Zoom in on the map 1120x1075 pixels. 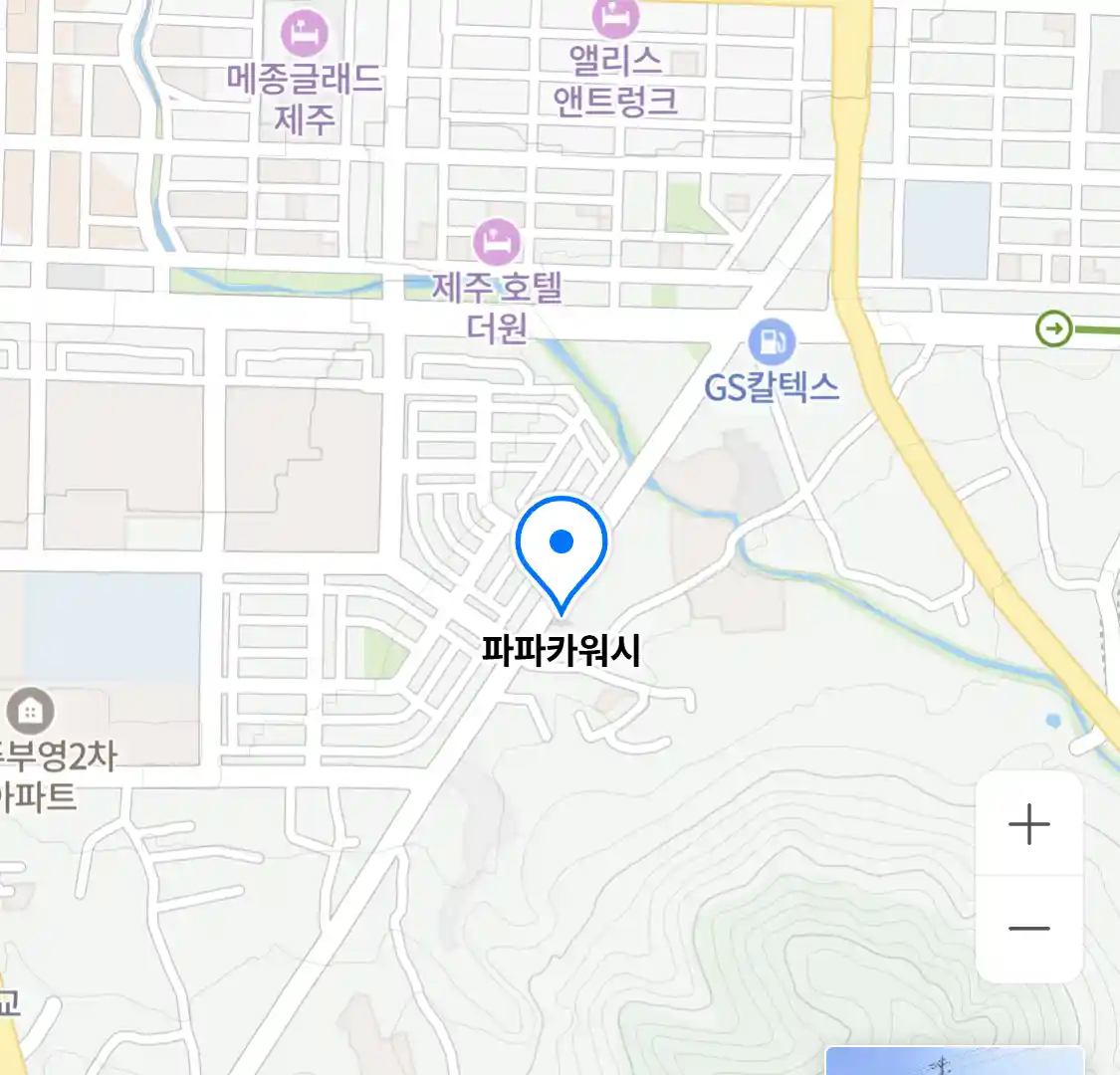click(1028, 824)
